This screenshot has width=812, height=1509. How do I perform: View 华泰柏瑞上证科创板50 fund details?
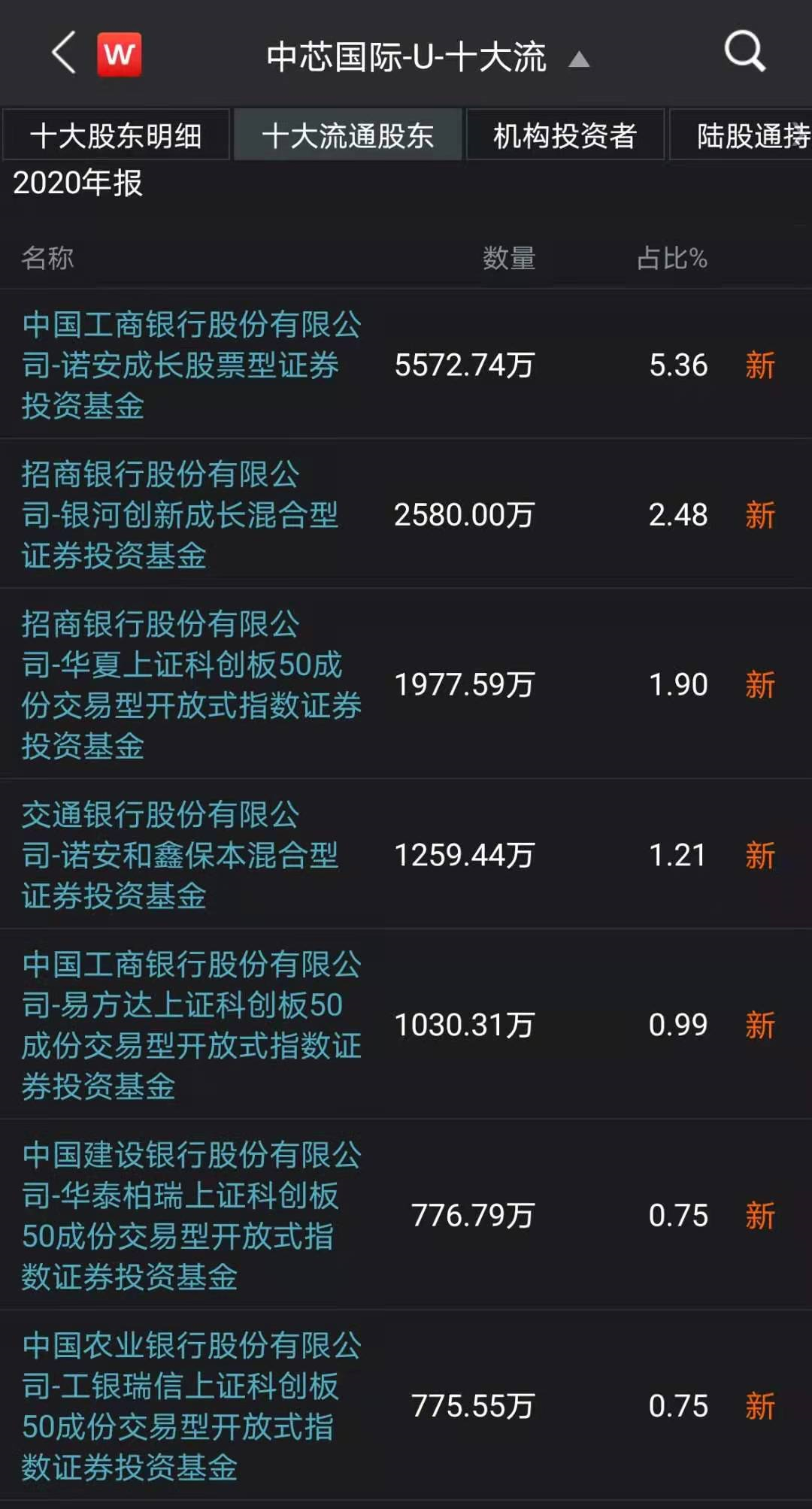pos(192,1216)
